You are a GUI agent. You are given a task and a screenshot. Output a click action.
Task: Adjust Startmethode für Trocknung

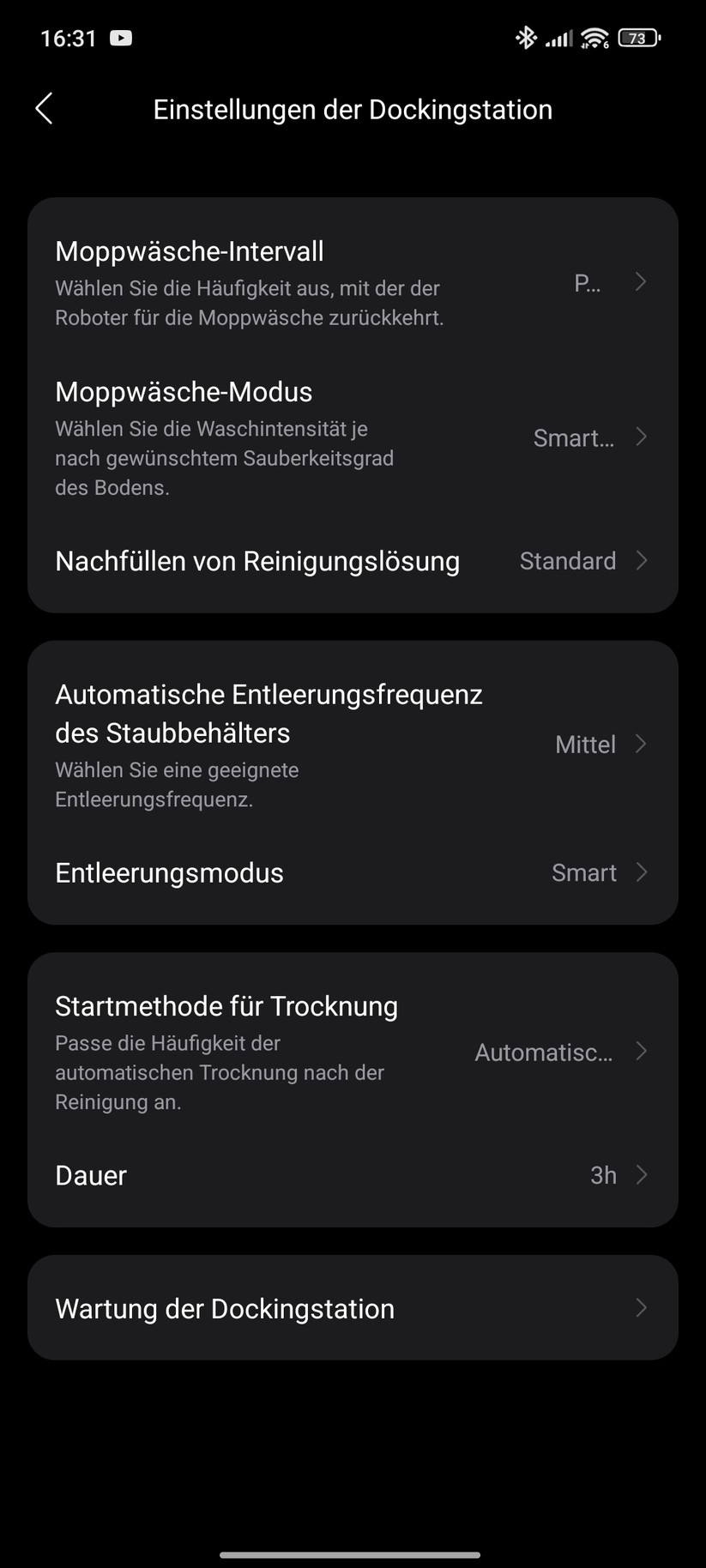[352, 1052]
